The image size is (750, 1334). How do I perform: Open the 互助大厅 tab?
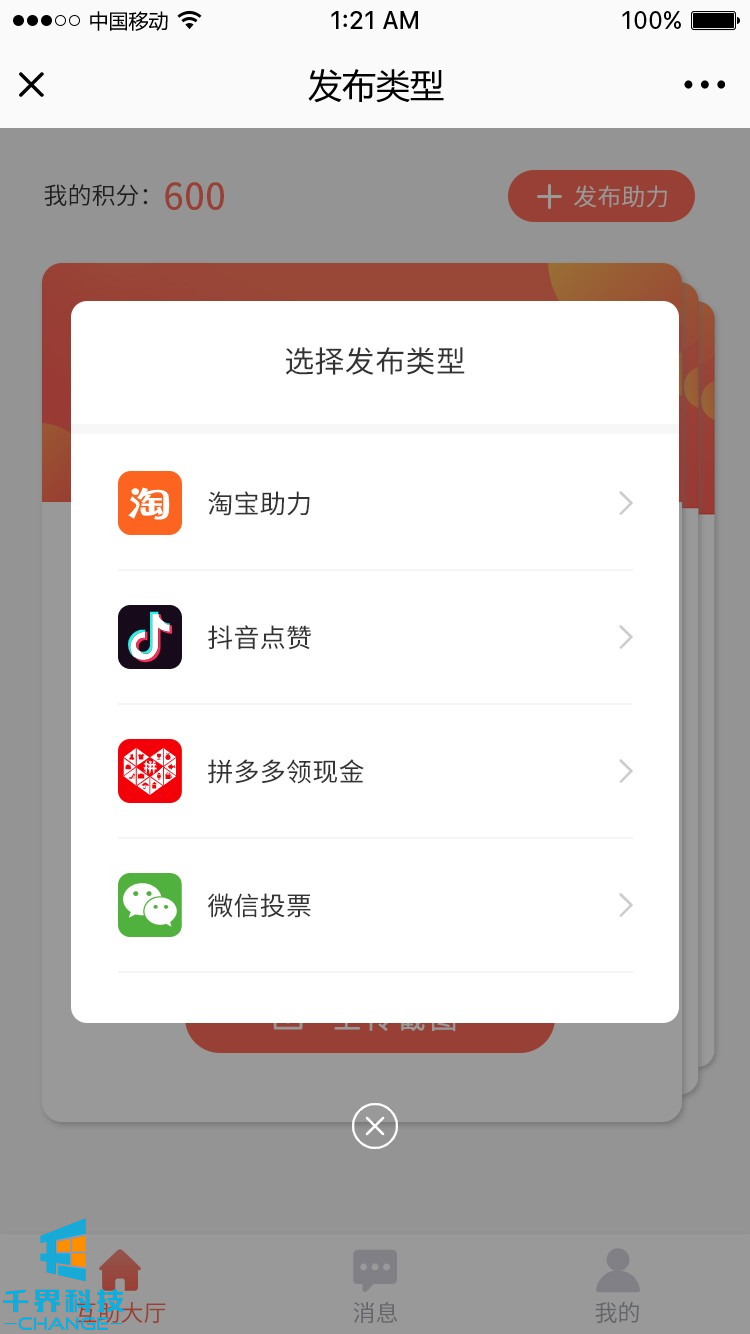click(x=121, y=1286)
